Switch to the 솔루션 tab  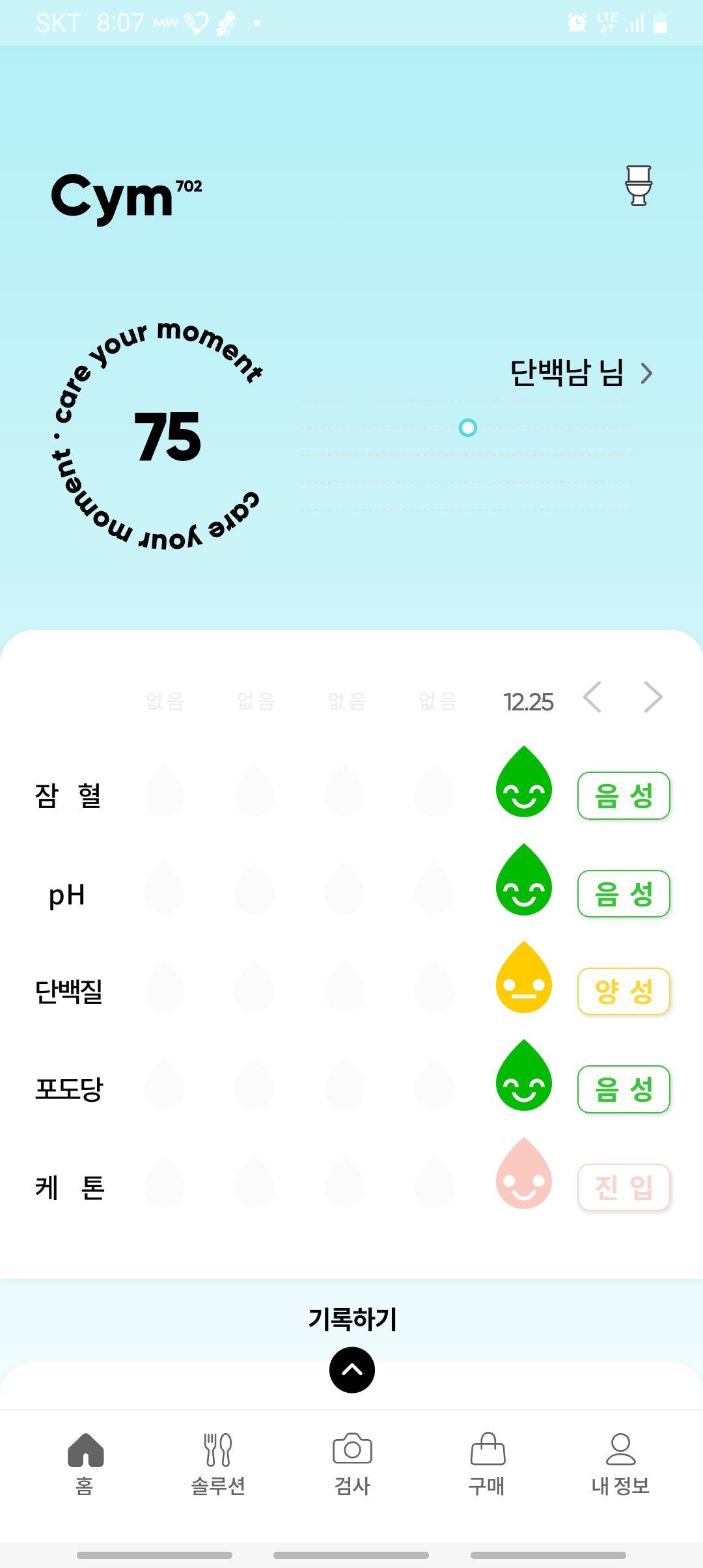(x=218, y=1463)
